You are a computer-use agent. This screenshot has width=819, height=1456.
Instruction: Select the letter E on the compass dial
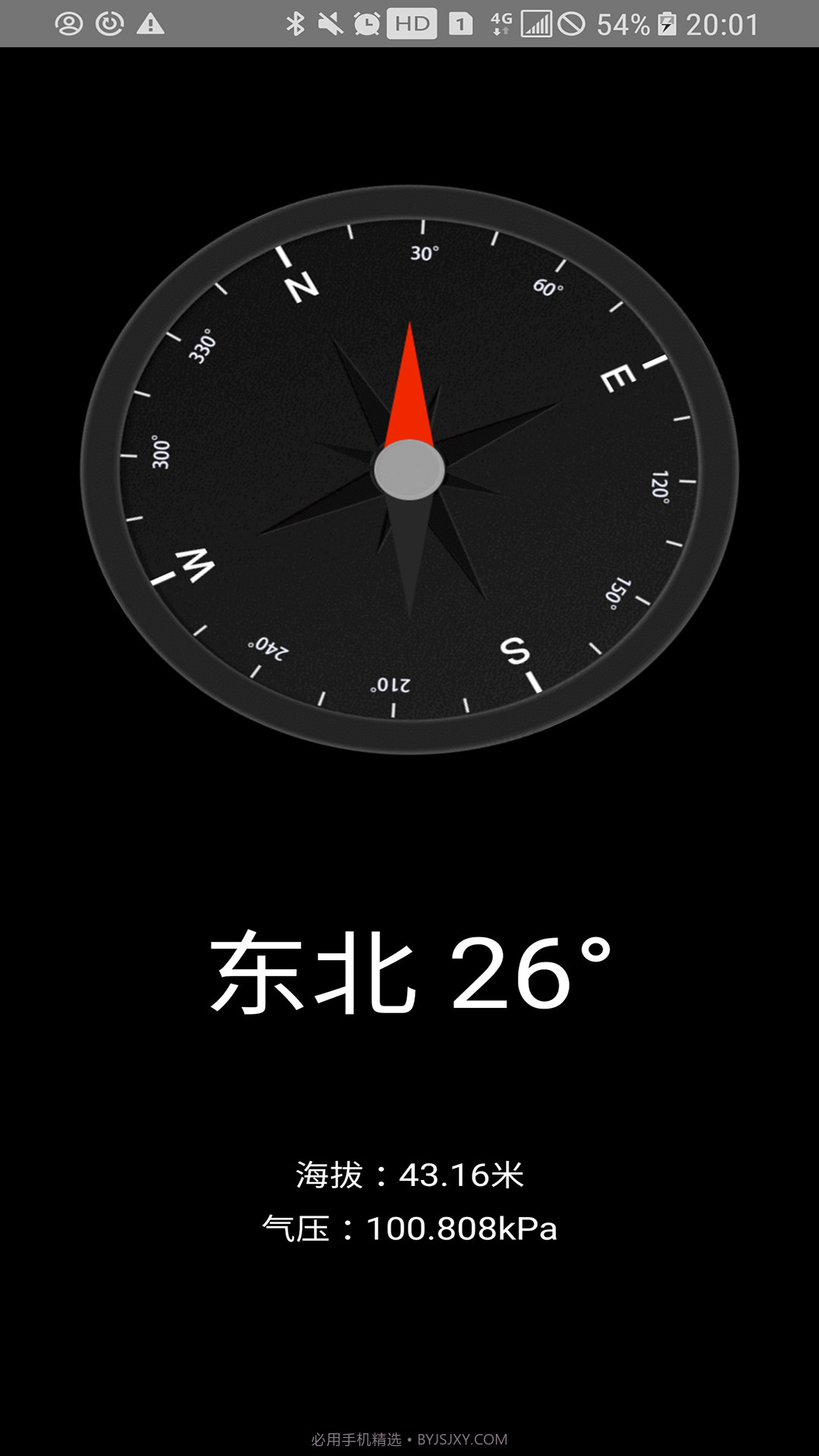pos(616,379)
